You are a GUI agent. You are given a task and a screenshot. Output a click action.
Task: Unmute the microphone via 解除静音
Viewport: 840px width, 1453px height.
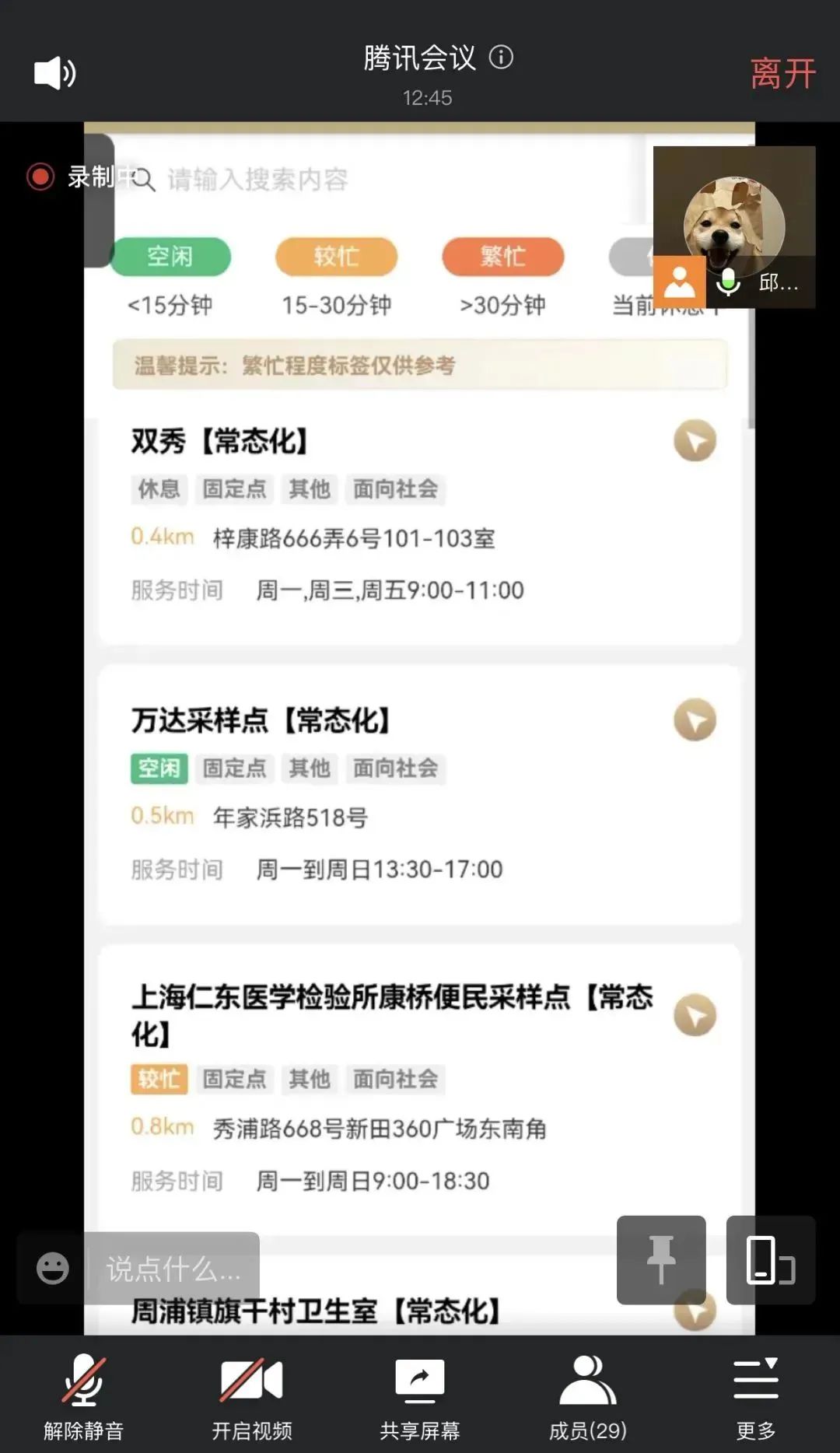click(84, 1395)
